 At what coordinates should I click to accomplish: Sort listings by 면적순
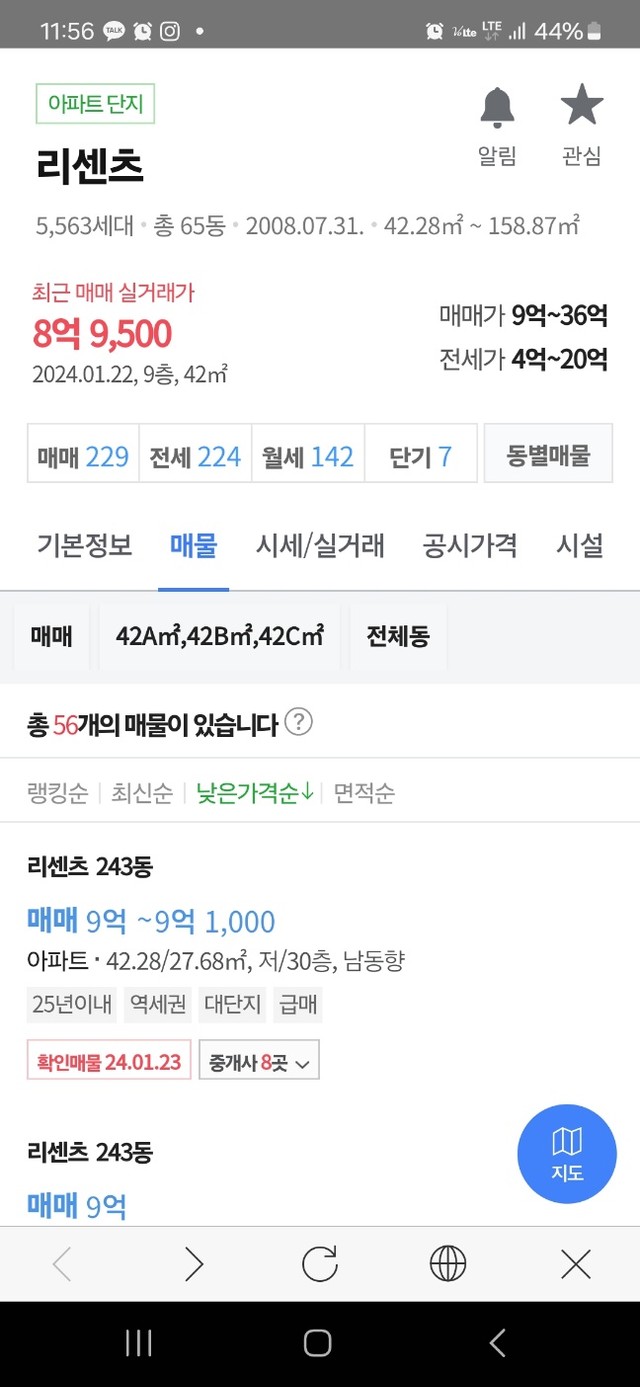point(364,794)
